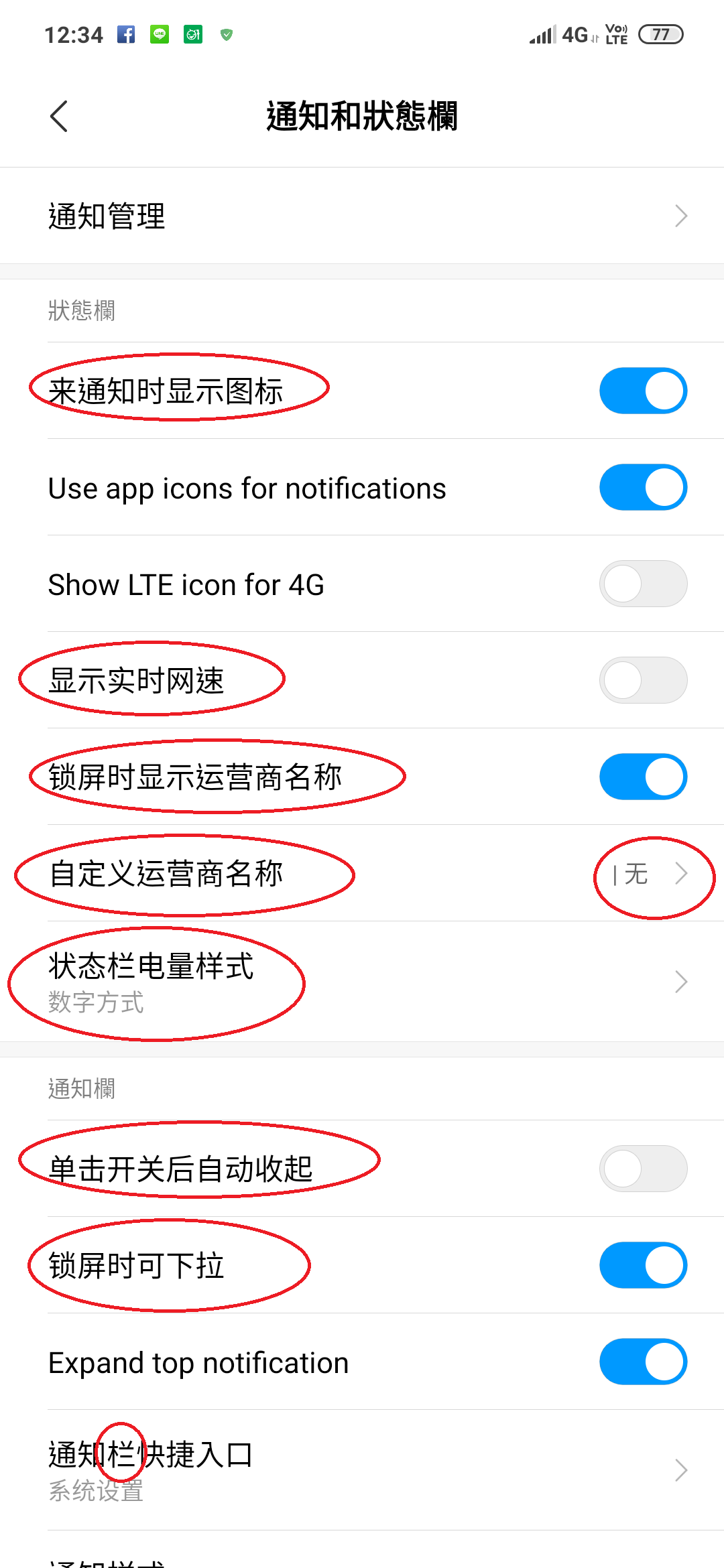Enable 单击开关后自动收起 switch
The width and height of the screenshot is (724, 1568).
(643, 1169)
